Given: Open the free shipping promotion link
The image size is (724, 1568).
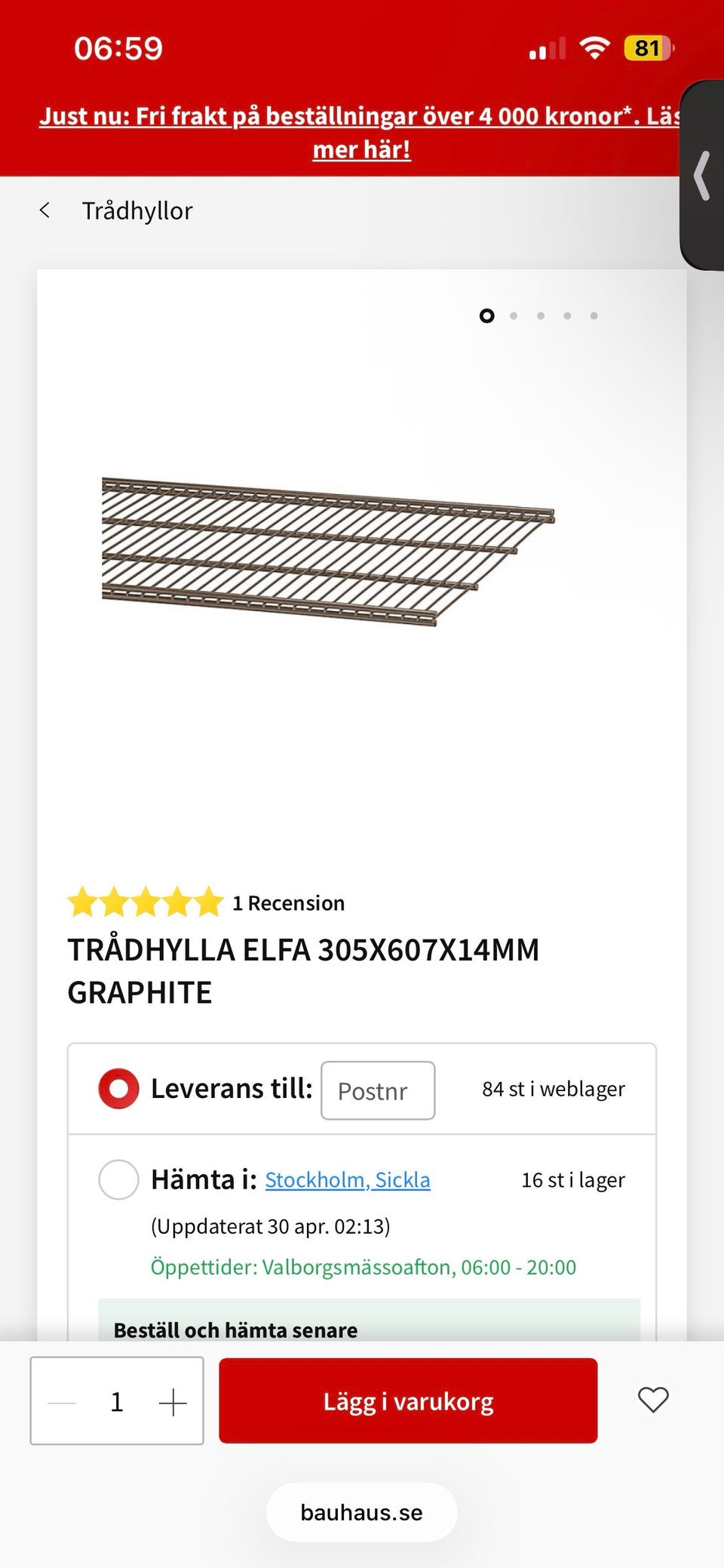Looking at the screenshot, I should tap(360, 132).
